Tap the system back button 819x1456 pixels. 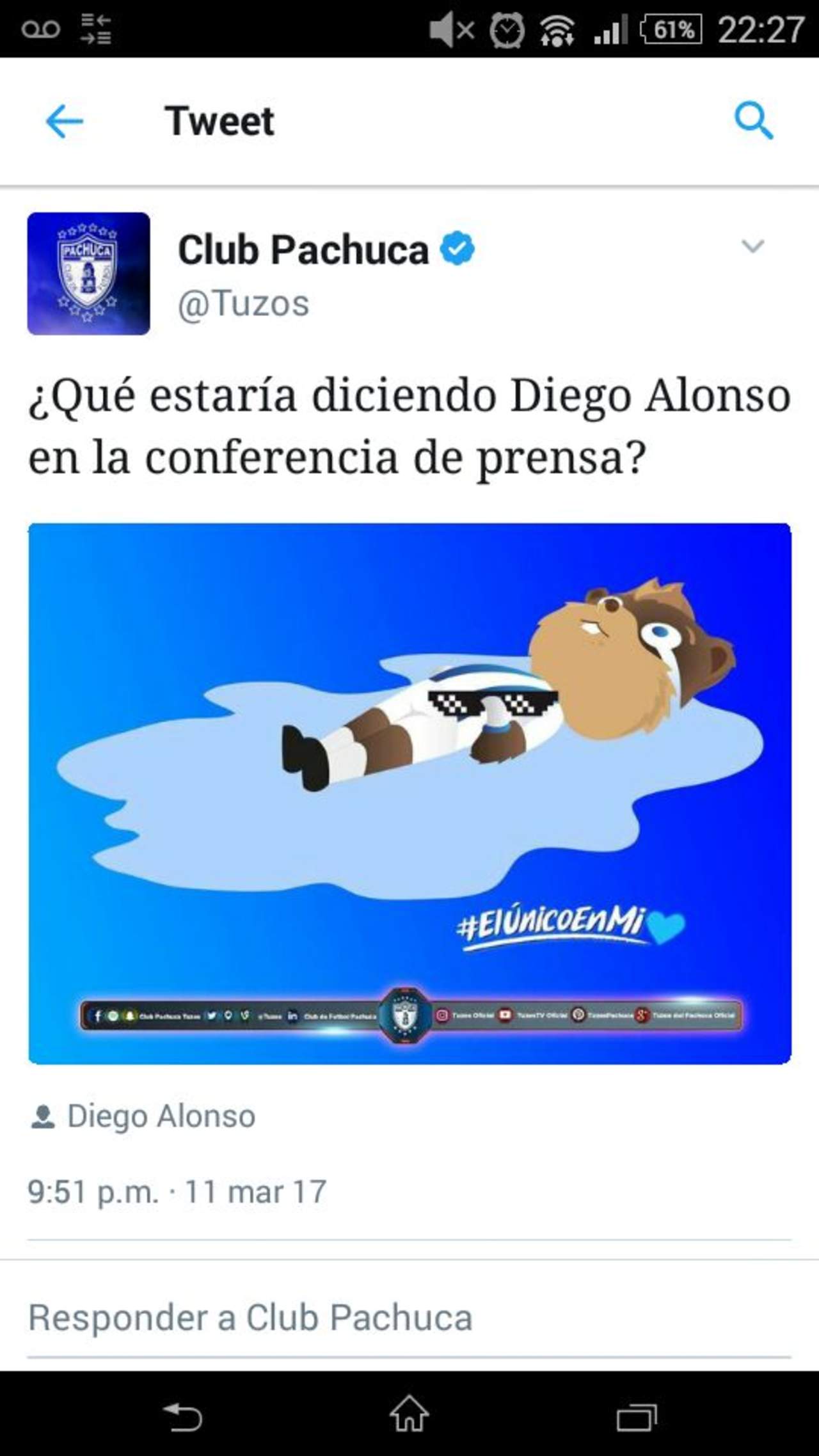(x=183, y=1416)
